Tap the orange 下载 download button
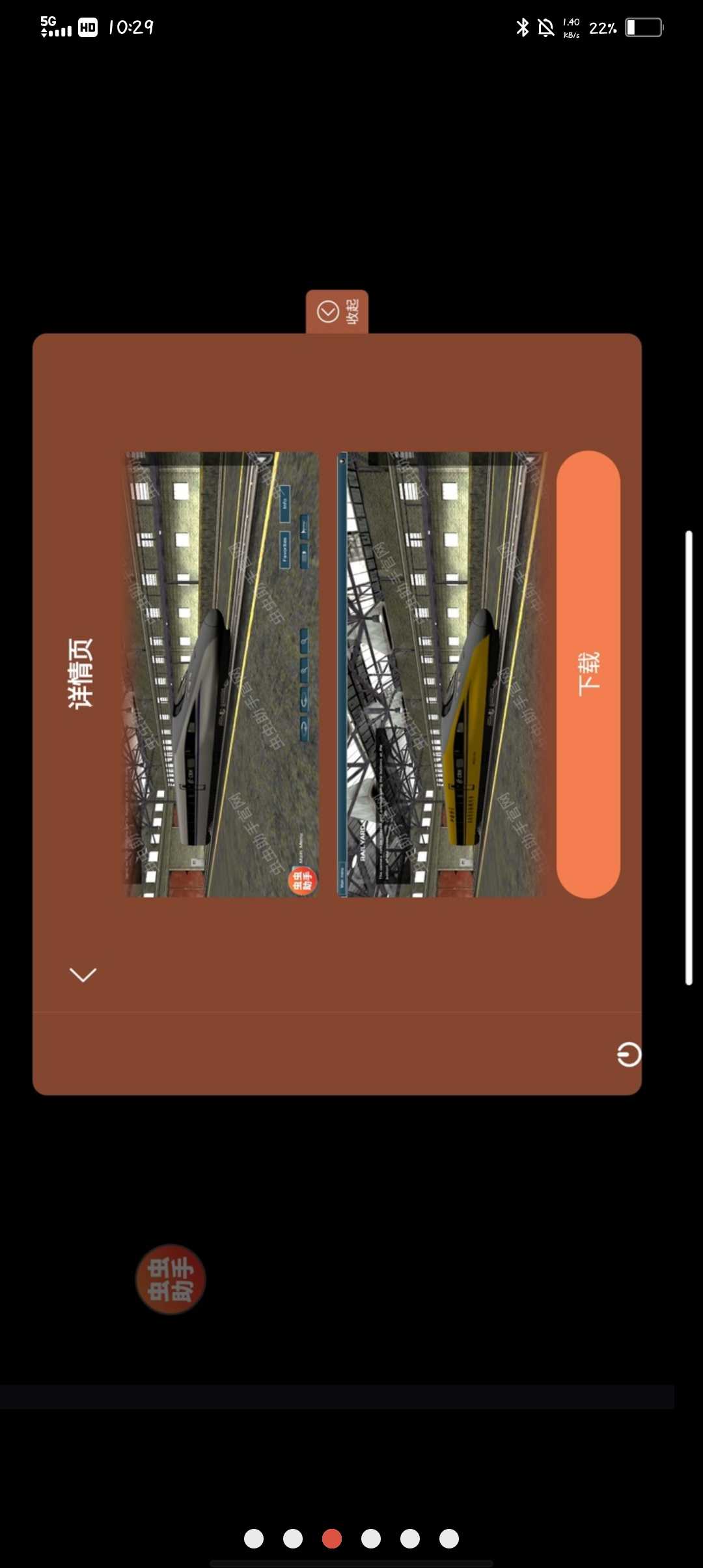The width and height of the screenshot is (703, 1568). (x=588, y=674)
